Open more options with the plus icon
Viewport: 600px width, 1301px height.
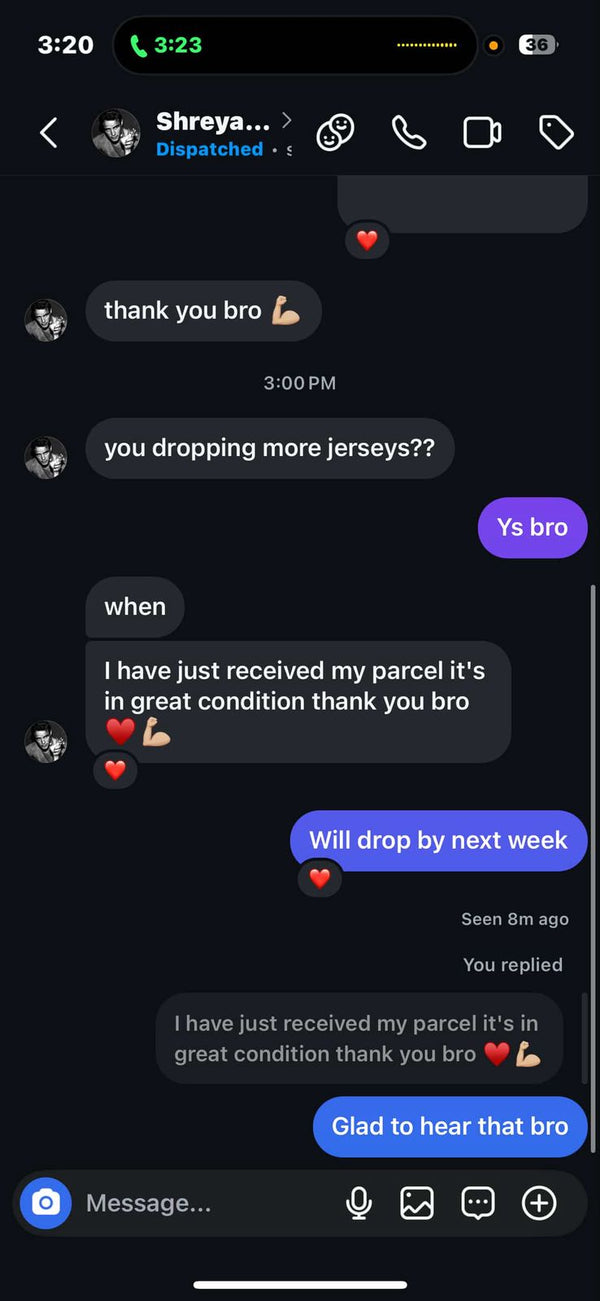click(539, 1203)
